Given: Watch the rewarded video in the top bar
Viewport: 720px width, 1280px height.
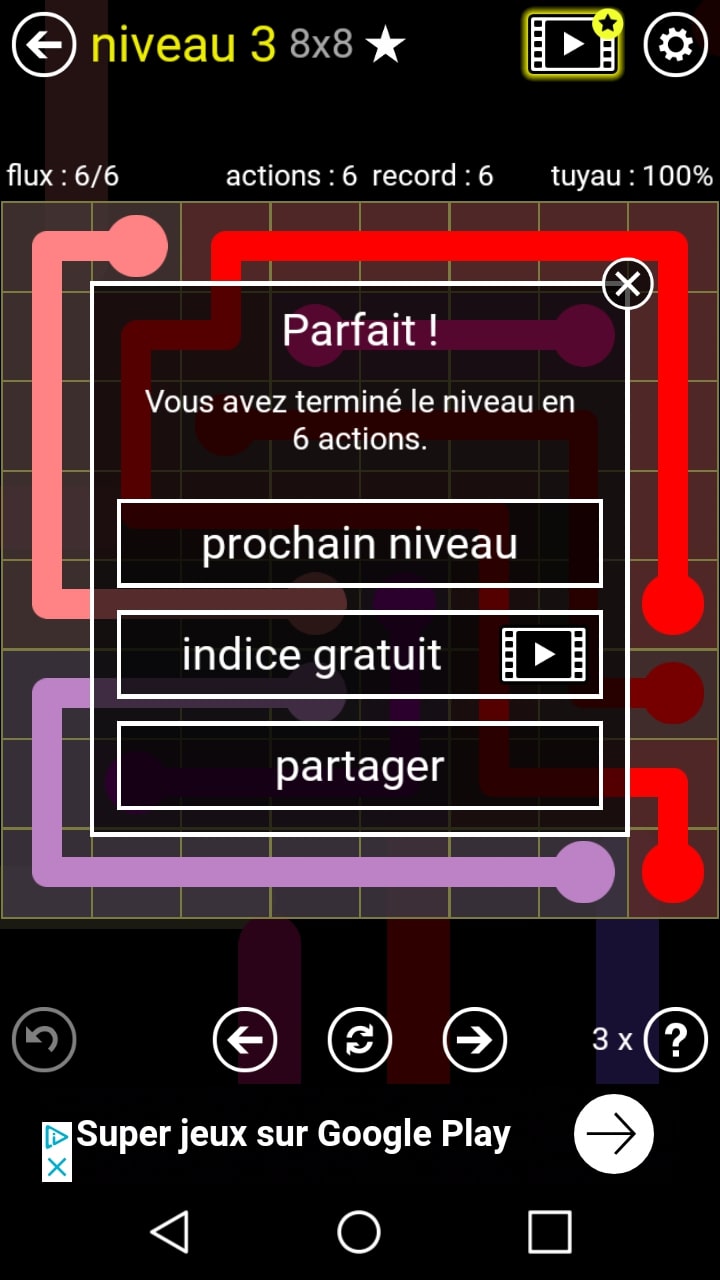Looking at the screenshot, I should (x=573, y=44).
